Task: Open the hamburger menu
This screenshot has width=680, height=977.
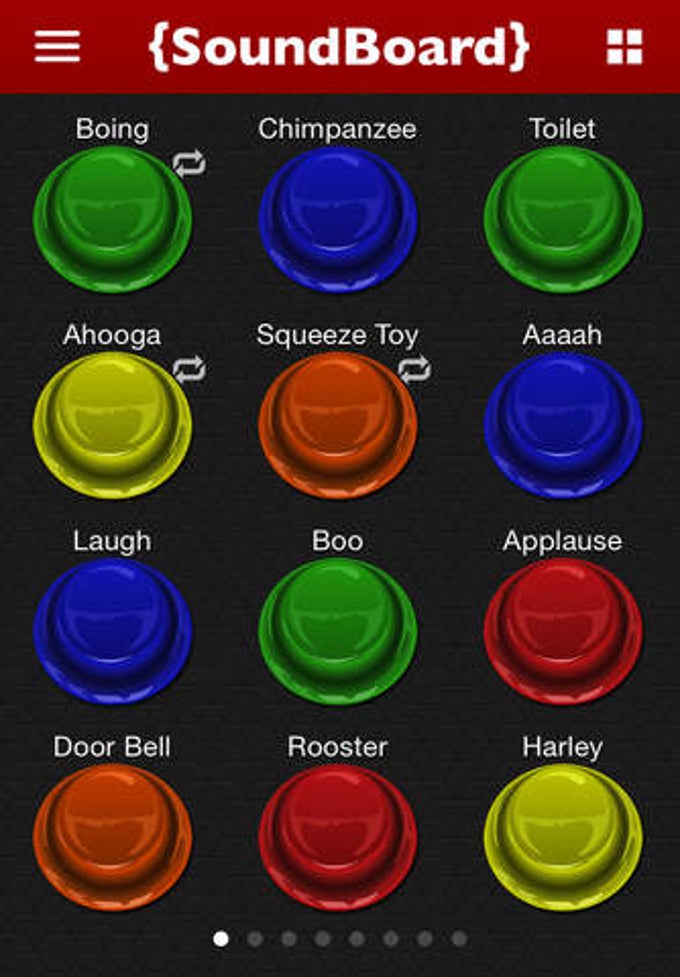Action: 57,47
